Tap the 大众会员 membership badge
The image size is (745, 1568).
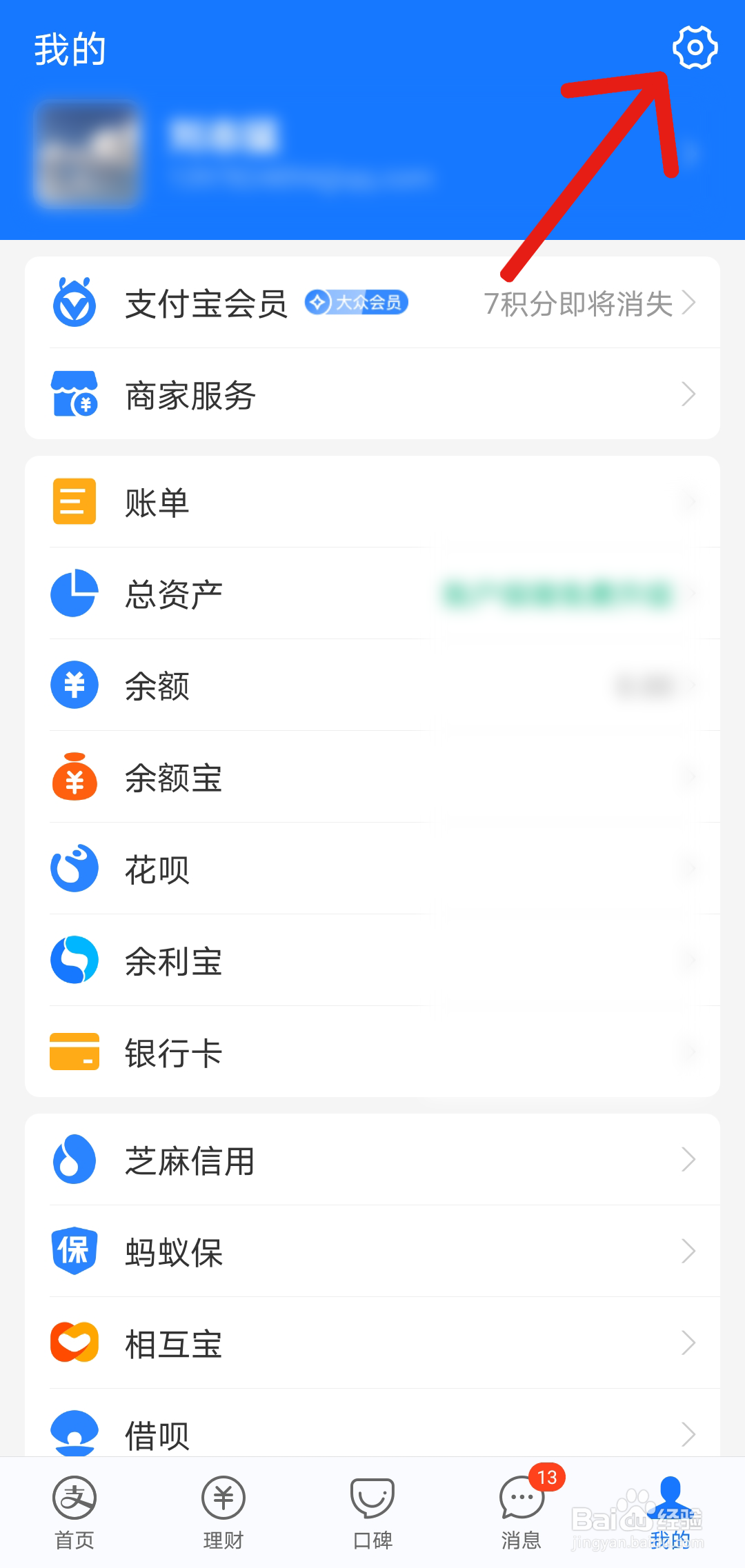pos(356,303)
